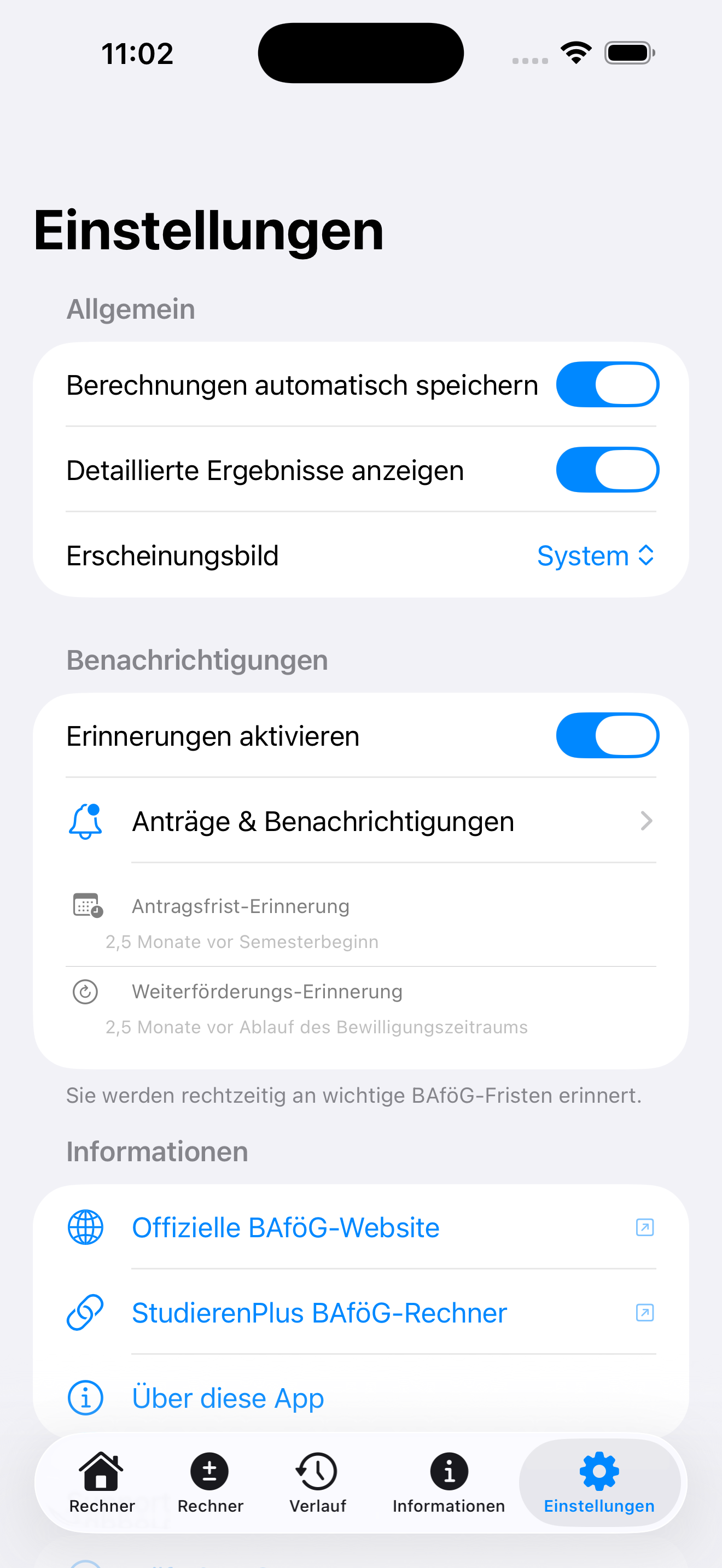Turn off Detaillierte Ergebnisse anzeigen
Viewport: 722px width, 1568px height.
(607, 469)
